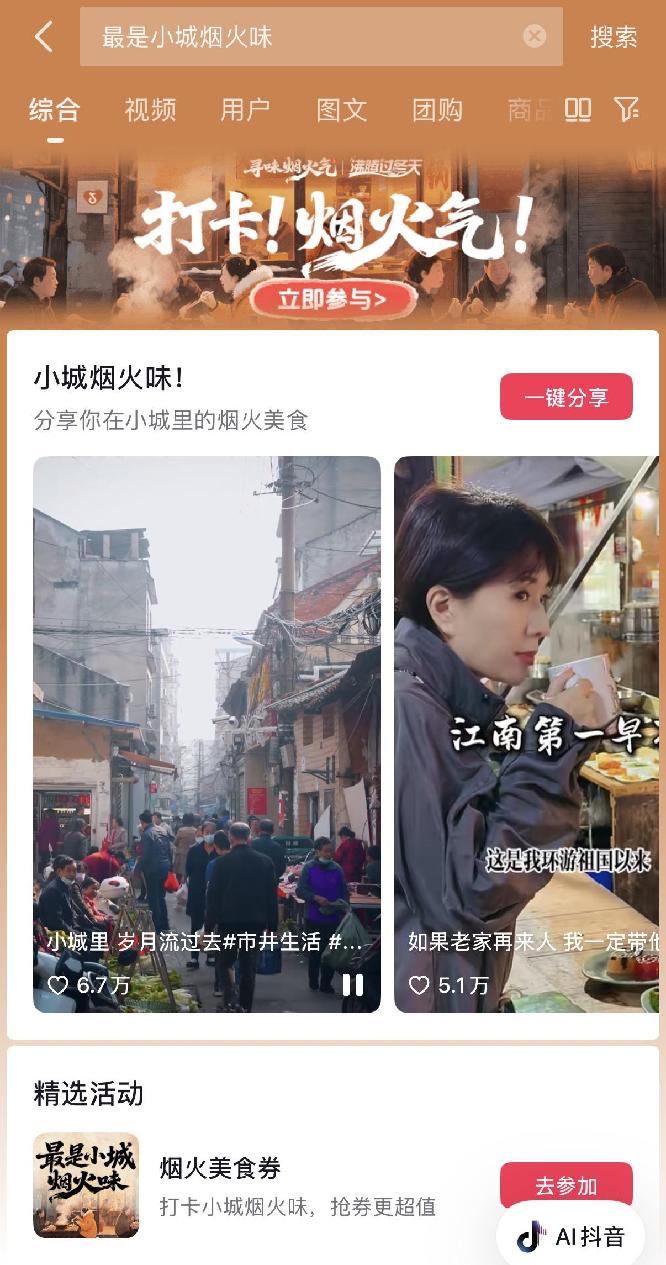The height and width of the screenshot is (1265, 666).
Task: Switch to the 视频 tab
Action: tap(150, 110)
